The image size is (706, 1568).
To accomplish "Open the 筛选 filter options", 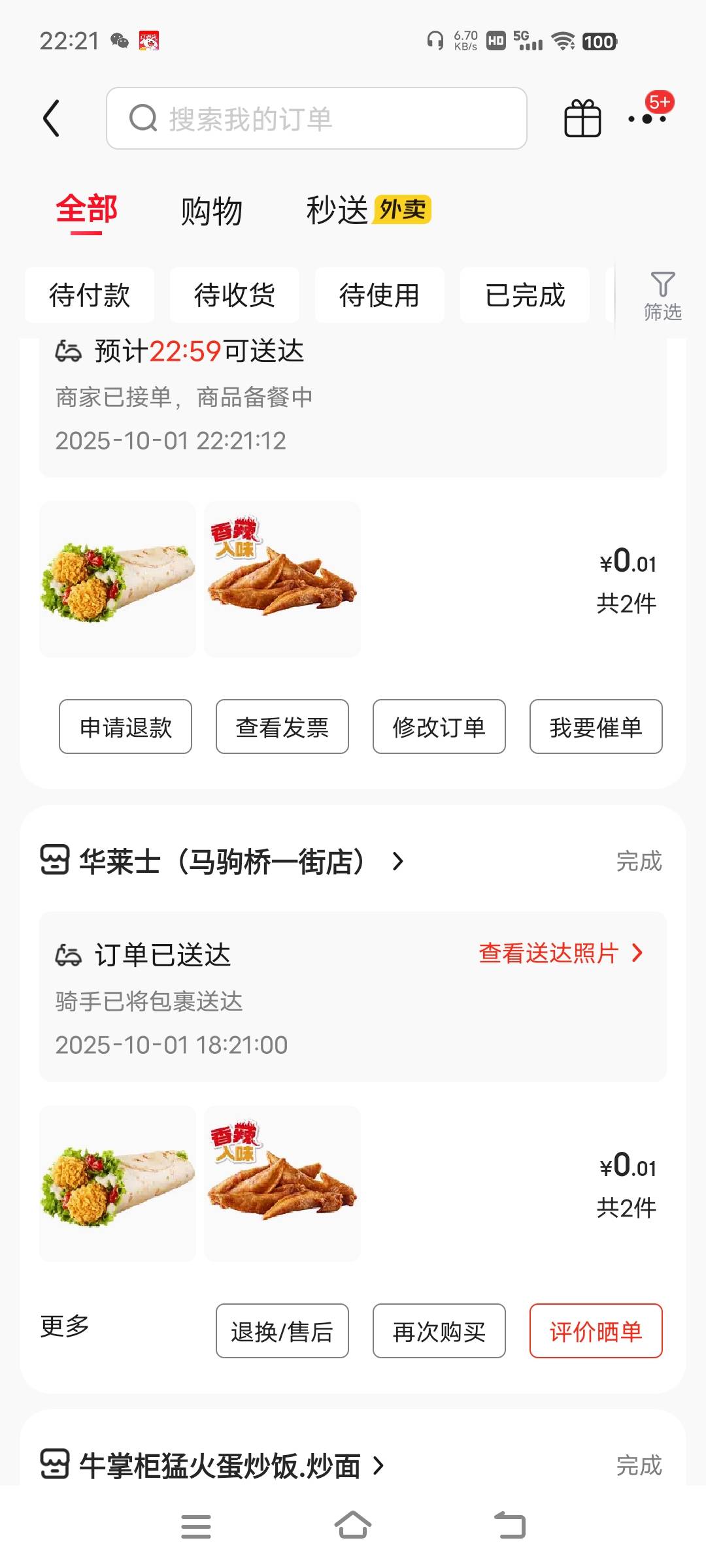I will coord(662,297).
